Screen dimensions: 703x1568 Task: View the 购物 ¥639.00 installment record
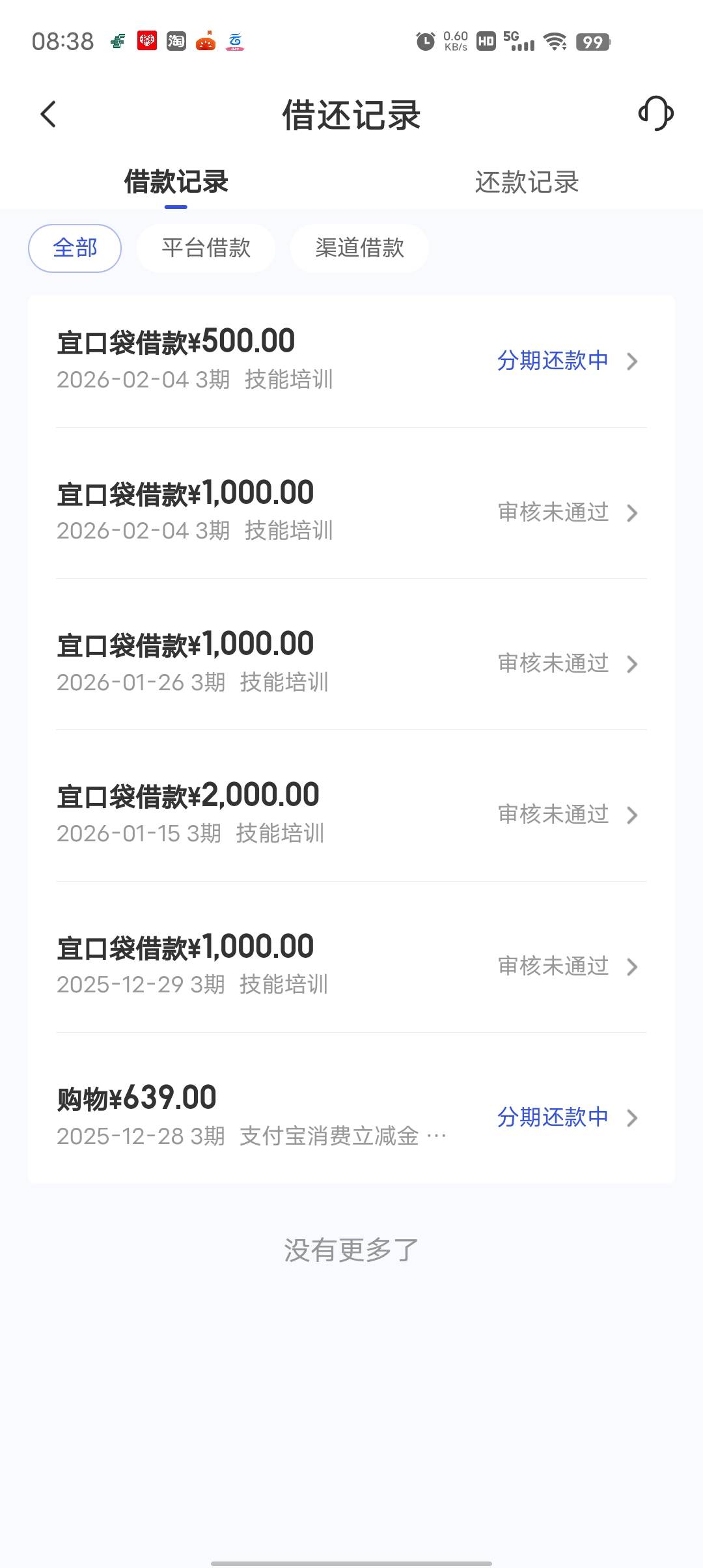(x=351, y=1116)
